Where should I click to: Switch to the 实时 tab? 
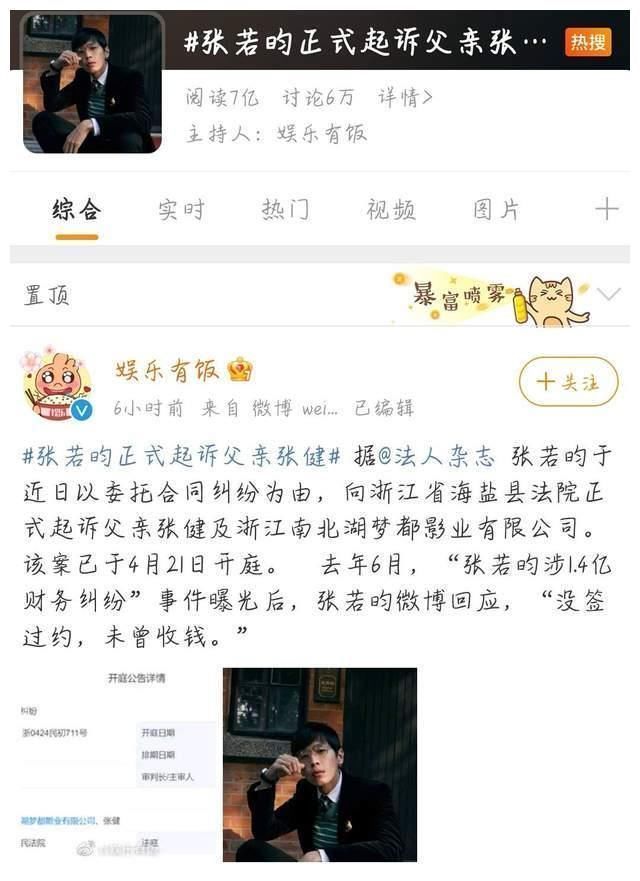tap(181, 210)
